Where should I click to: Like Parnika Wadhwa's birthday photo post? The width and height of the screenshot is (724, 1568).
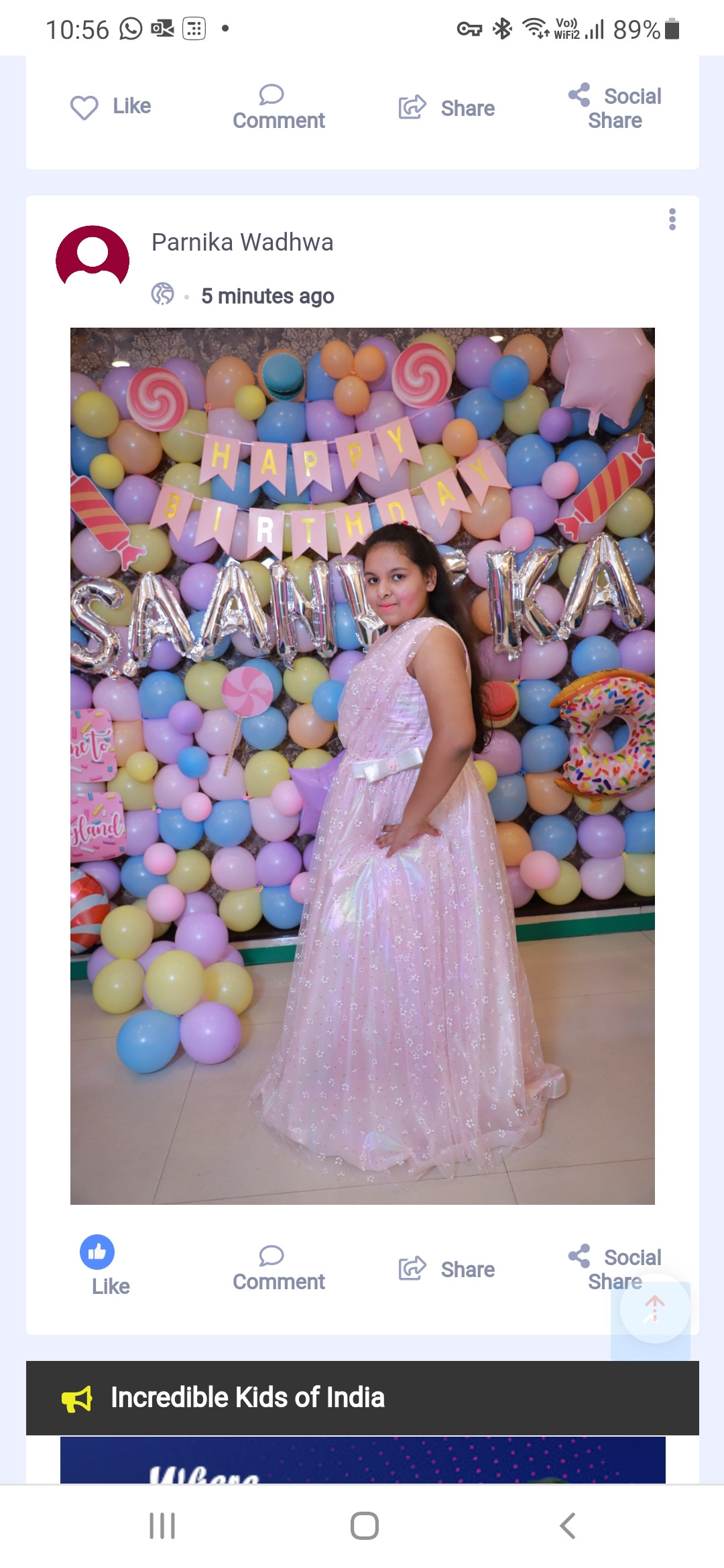coord(99,1264)
